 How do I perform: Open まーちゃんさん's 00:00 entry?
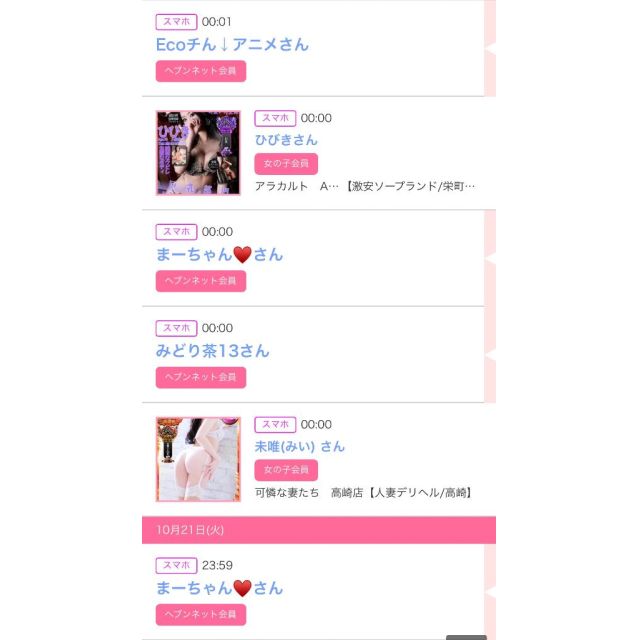click(219, 254)
